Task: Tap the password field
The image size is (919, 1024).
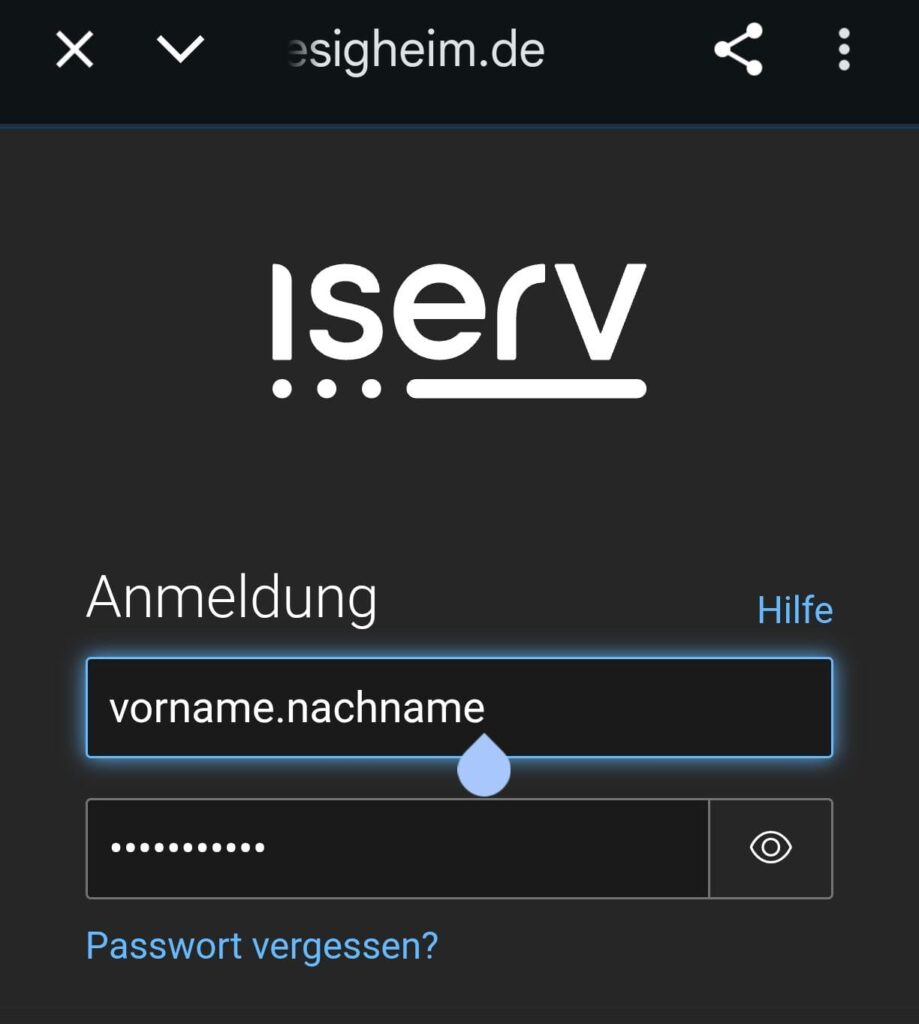Action: point(396,848)
